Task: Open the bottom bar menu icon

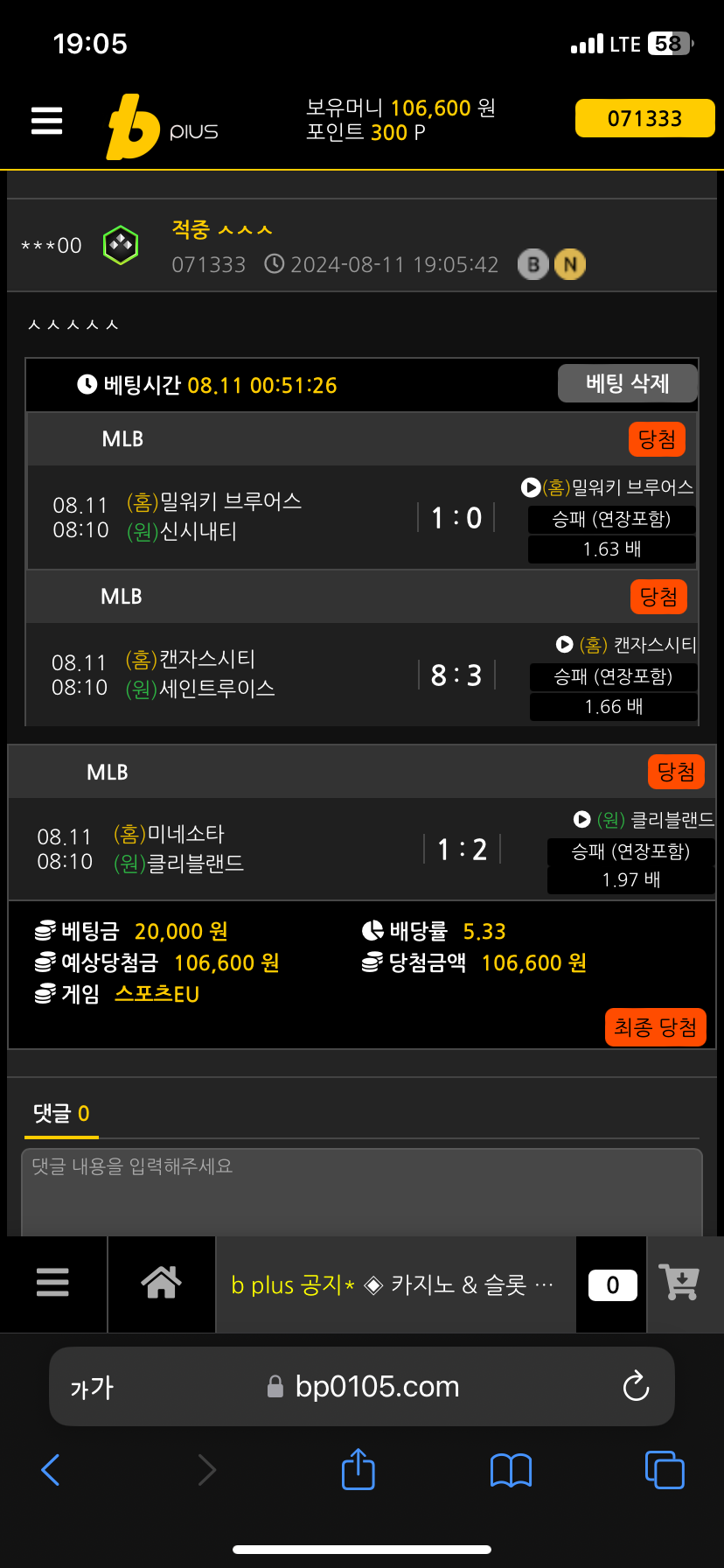Action: click(52, 1283)
